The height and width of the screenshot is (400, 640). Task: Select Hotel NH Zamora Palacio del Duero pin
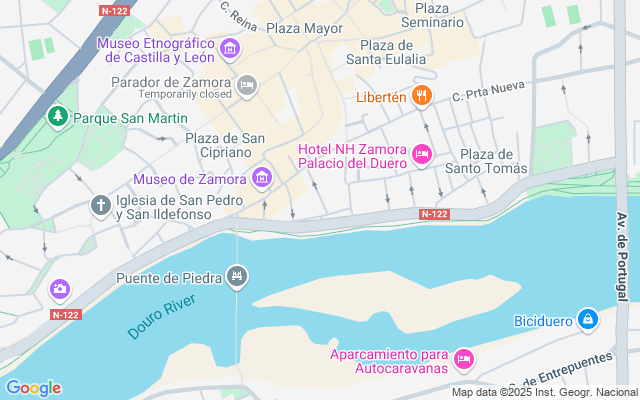click(422, 154)
